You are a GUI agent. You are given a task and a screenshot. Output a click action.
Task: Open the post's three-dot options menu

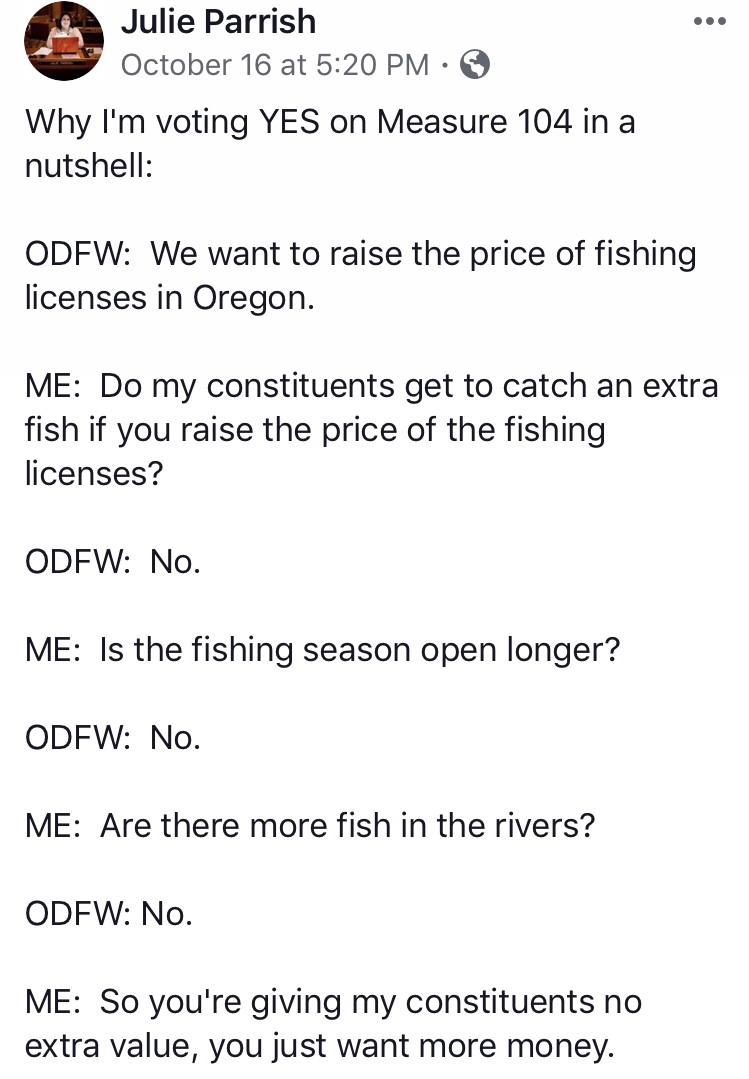click(709, 22)
